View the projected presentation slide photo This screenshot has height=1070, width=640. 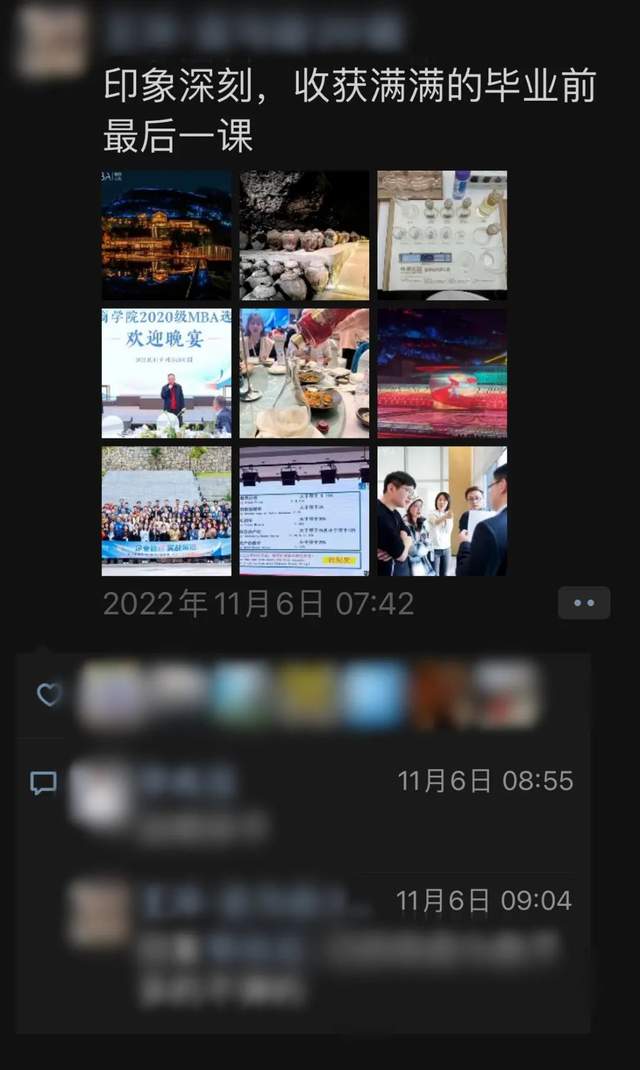coord(304,511)
